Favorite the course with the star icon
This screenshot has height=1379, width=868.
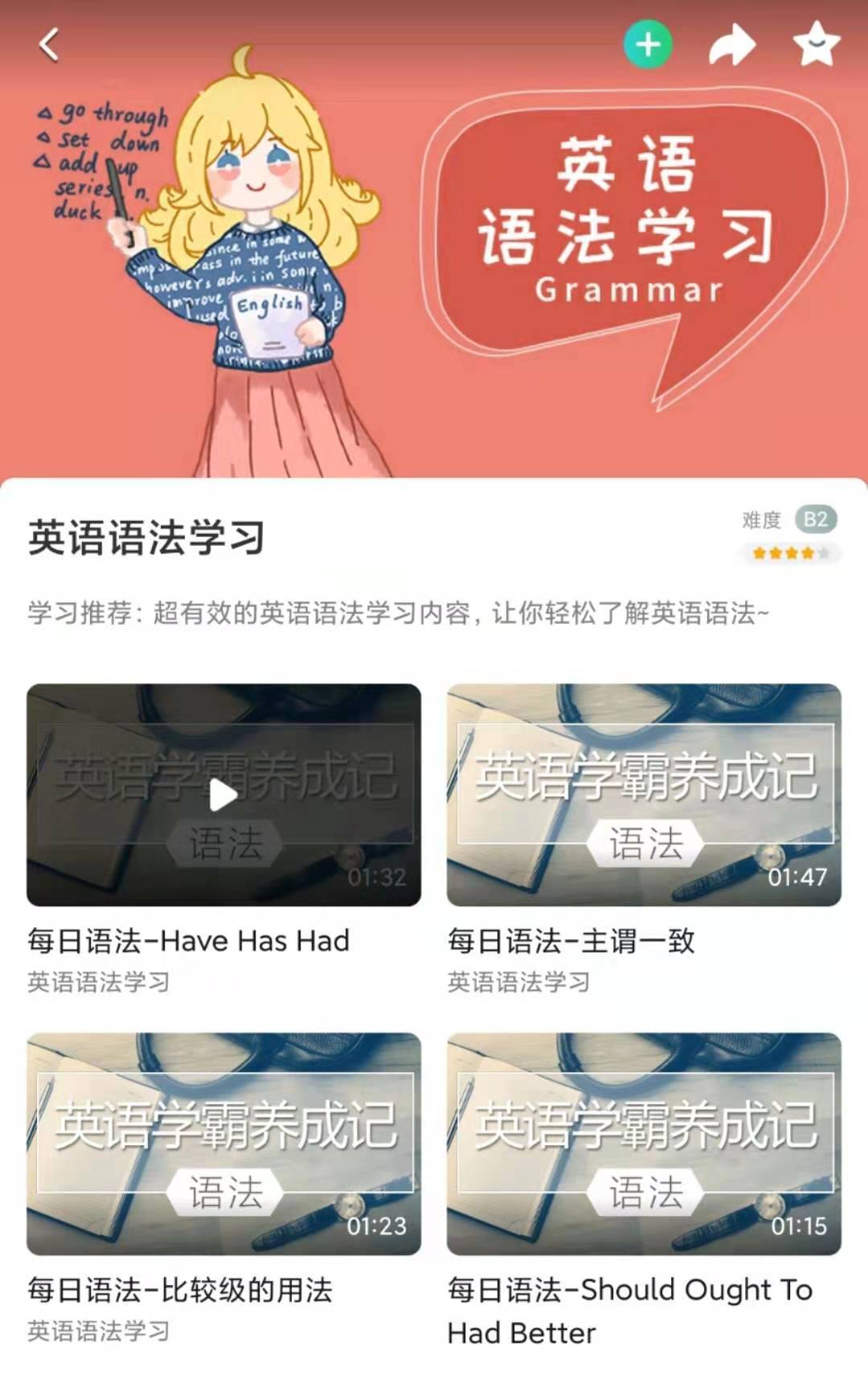[816, 45]
